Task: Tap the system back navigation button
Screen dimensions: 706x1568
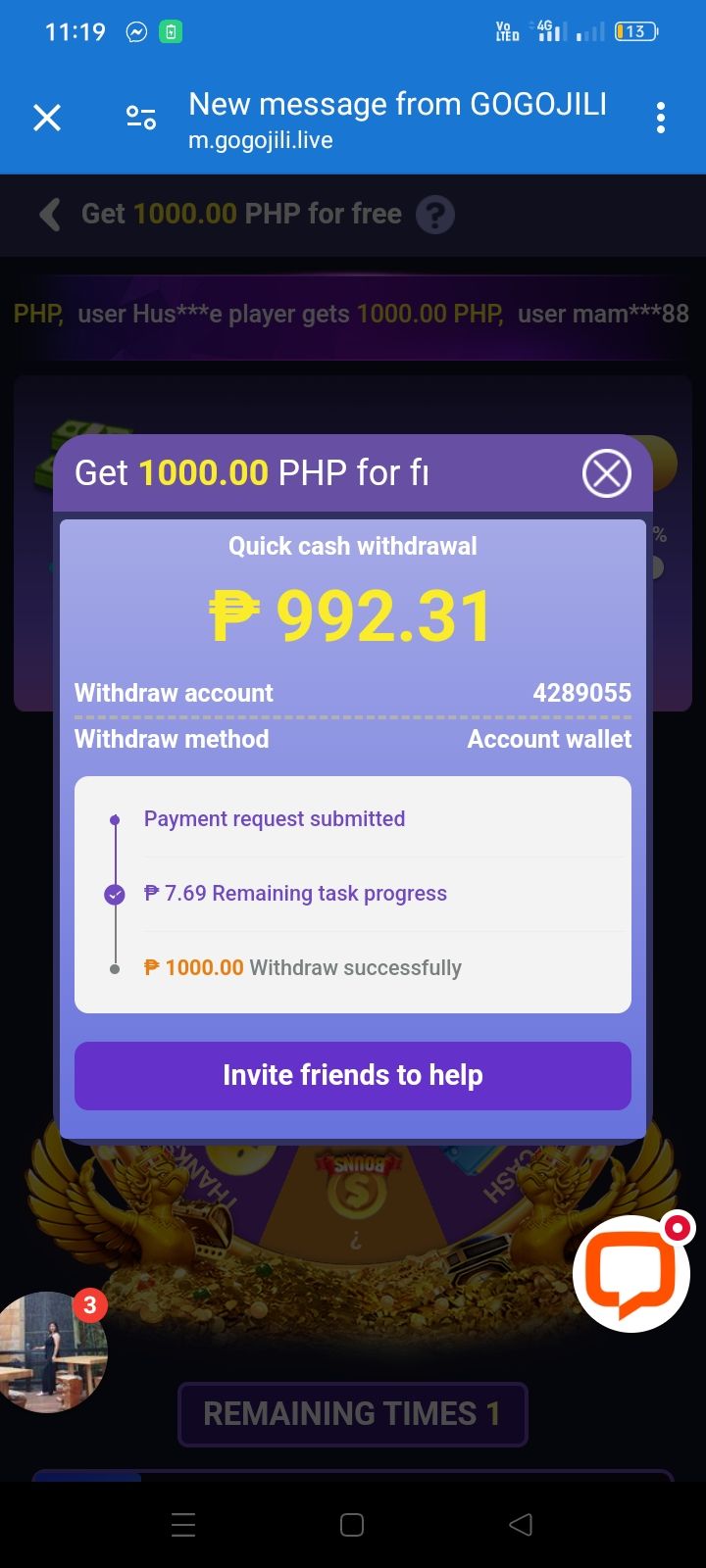Action: click(521, 1524)
